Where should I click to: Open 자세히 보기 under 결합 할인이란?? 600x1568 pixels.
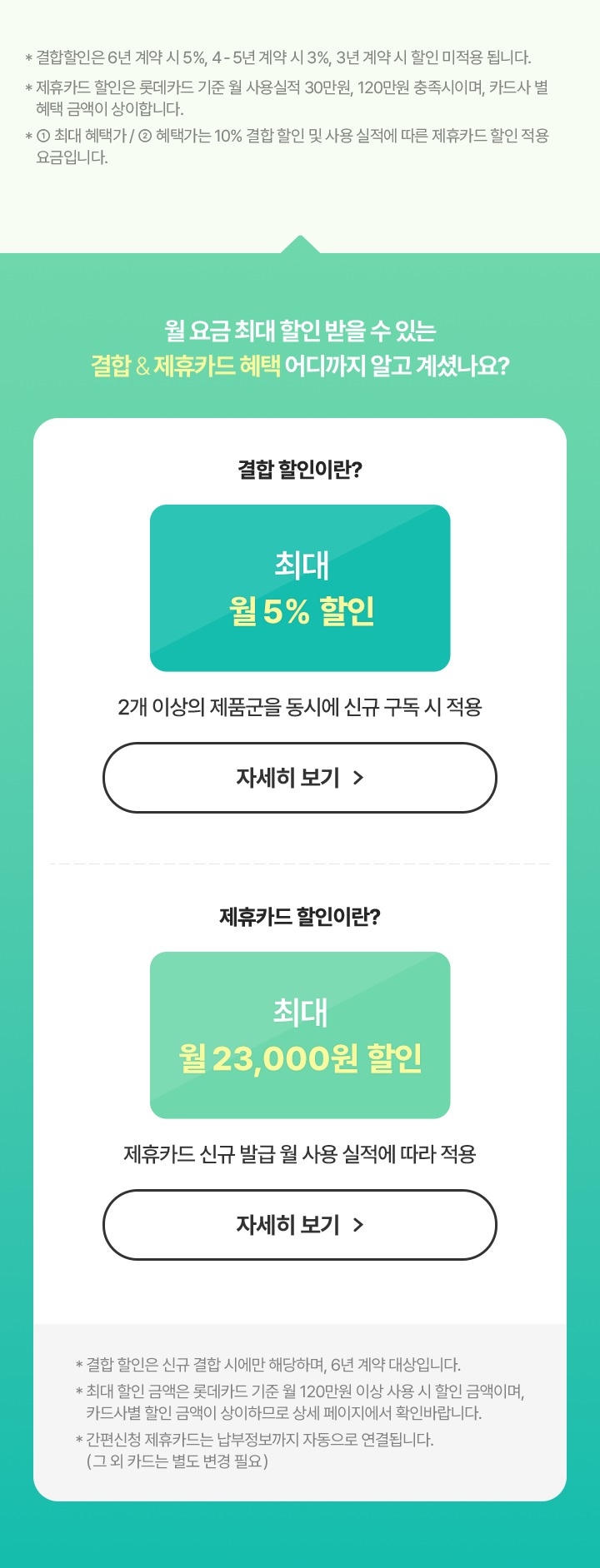pos(299,778)
